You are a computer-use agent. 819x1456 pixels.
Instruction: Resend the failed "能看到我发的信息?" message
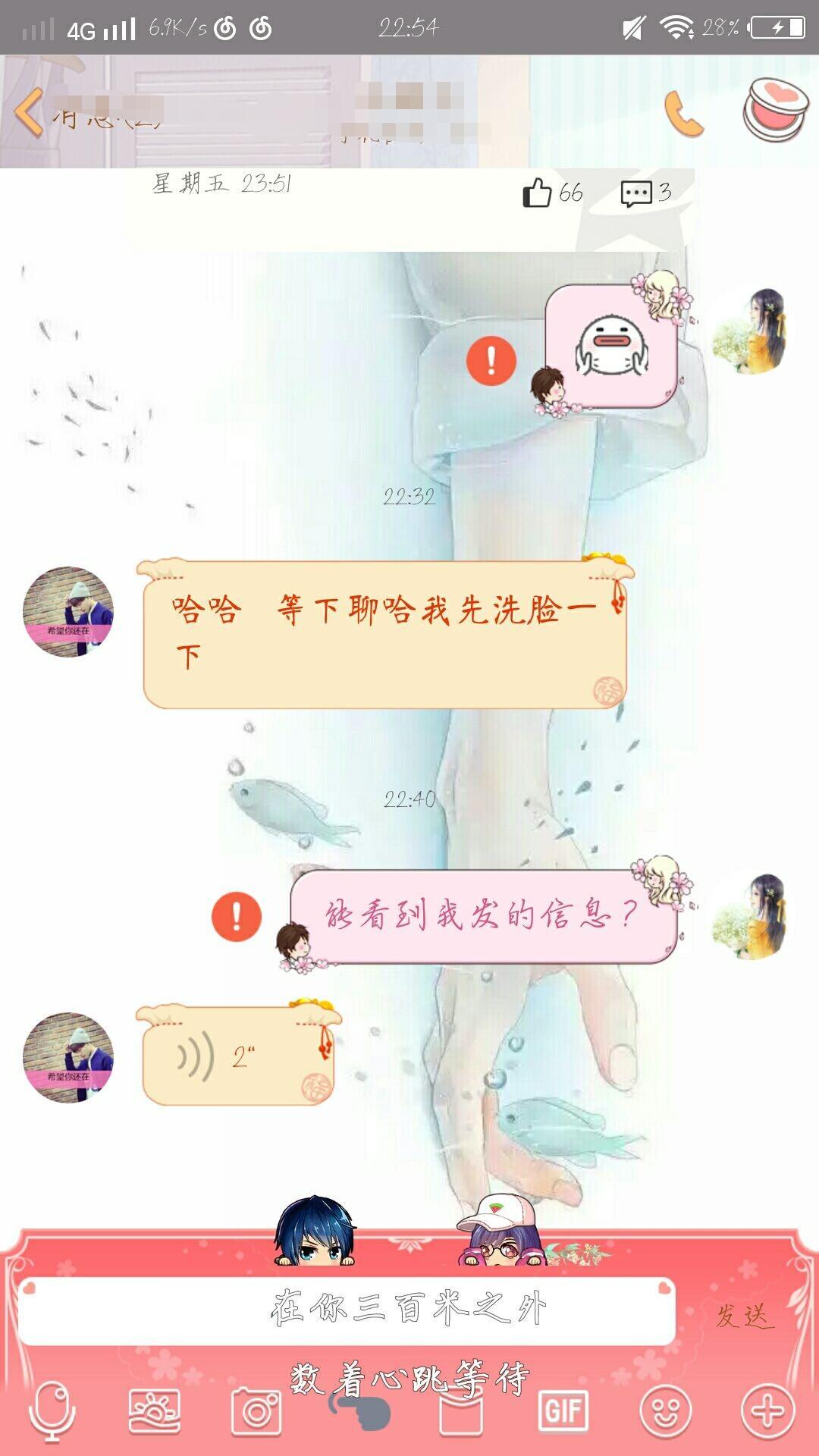[237, 916]
